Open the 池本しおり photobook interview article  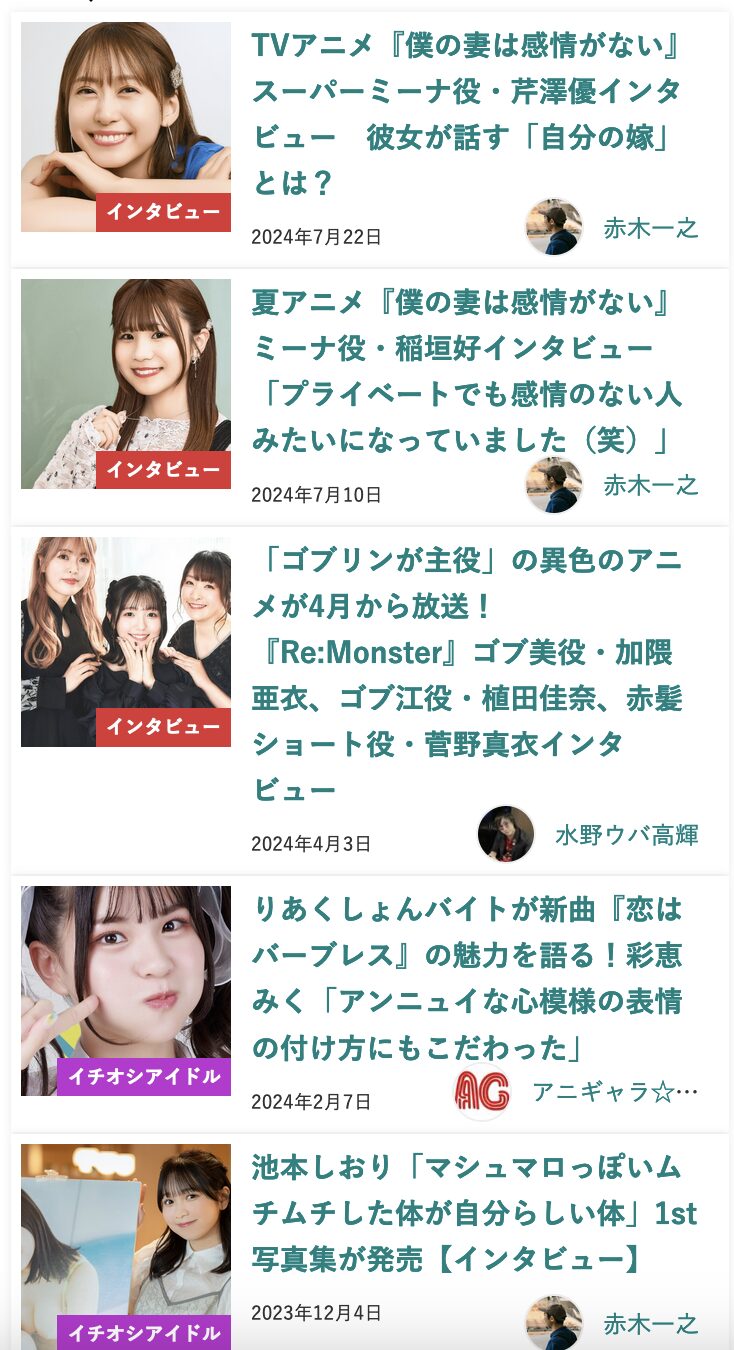(x=474, y=1212)
